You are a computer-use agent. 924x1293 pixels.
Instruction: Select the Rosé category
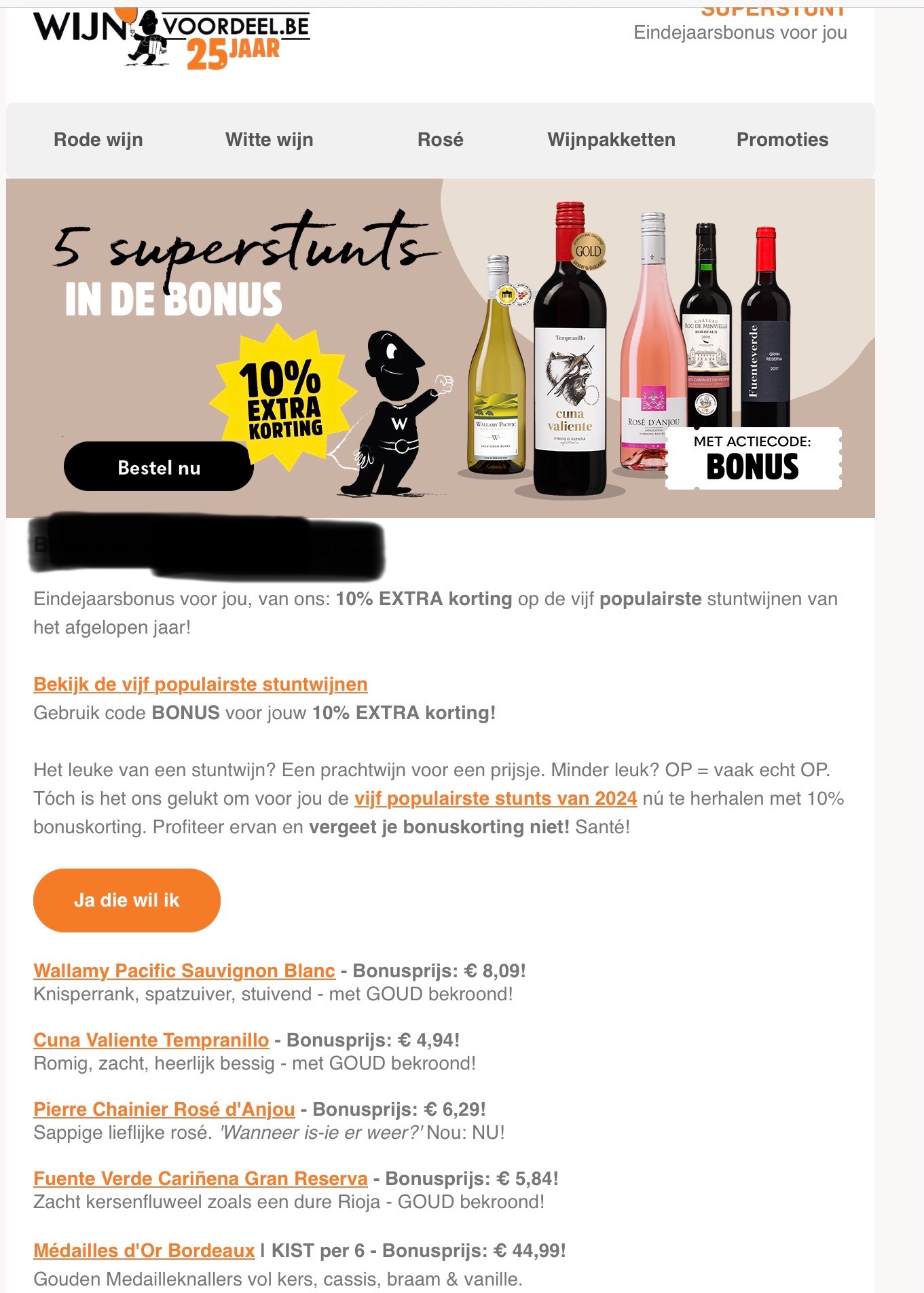tap(440, 140)
